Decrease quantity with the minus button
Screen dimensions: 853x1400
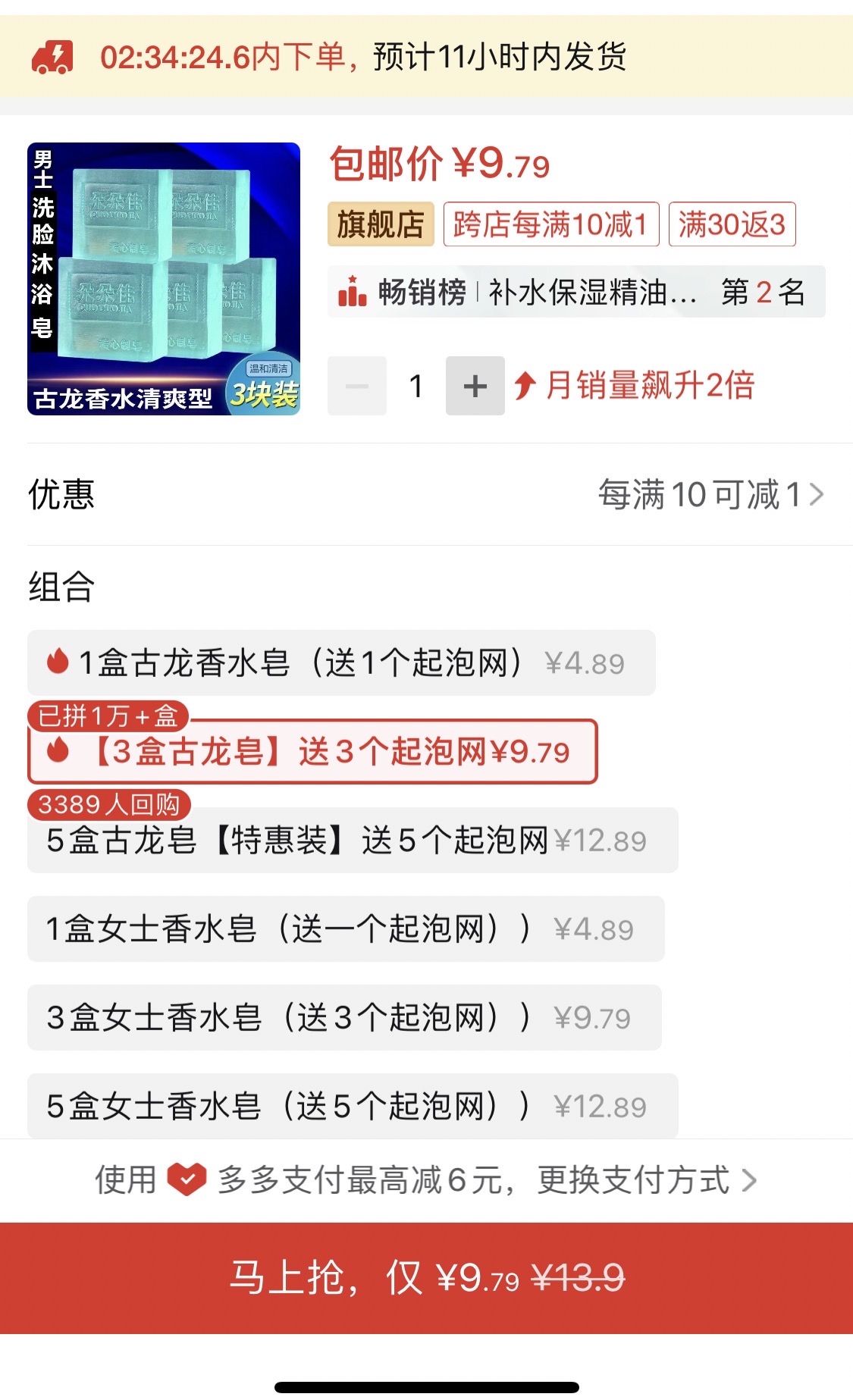pos(357,386)
